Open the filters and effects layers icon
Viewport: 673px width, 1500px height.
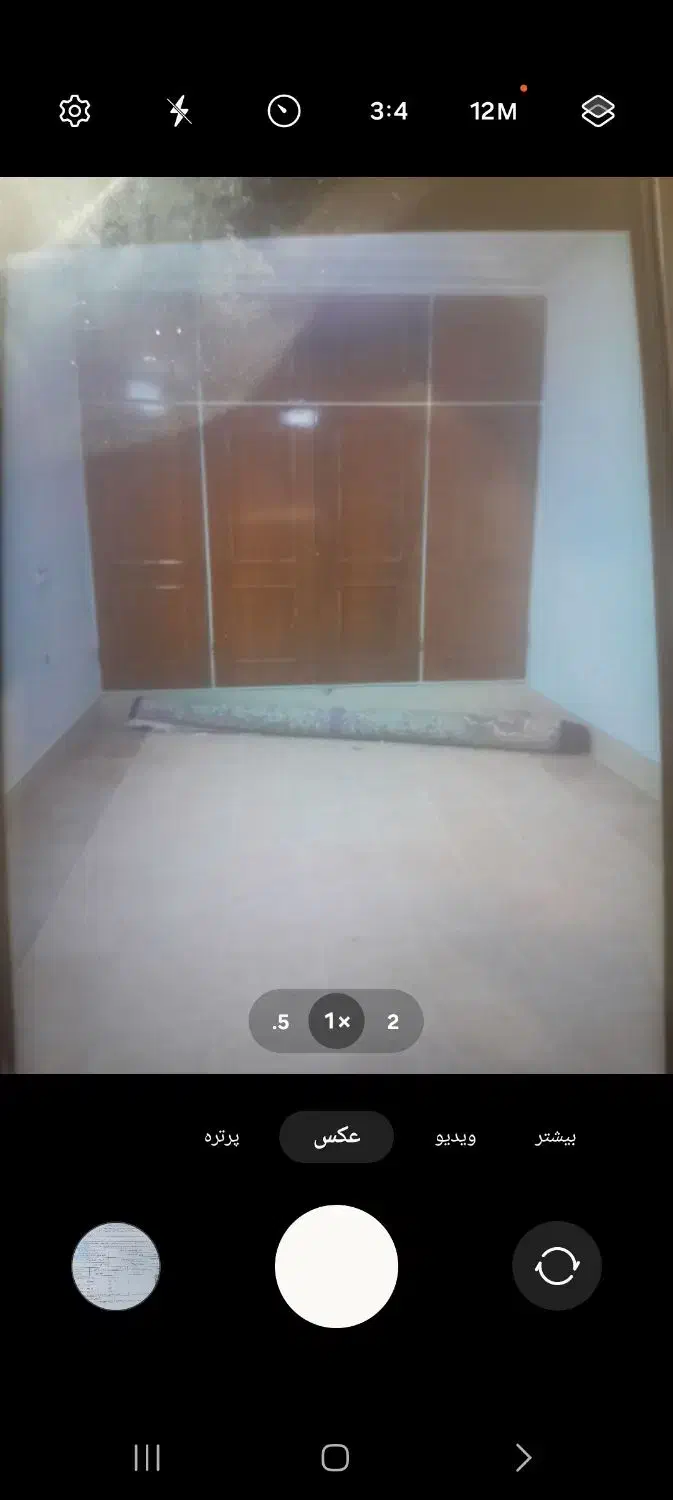[598, 111]
